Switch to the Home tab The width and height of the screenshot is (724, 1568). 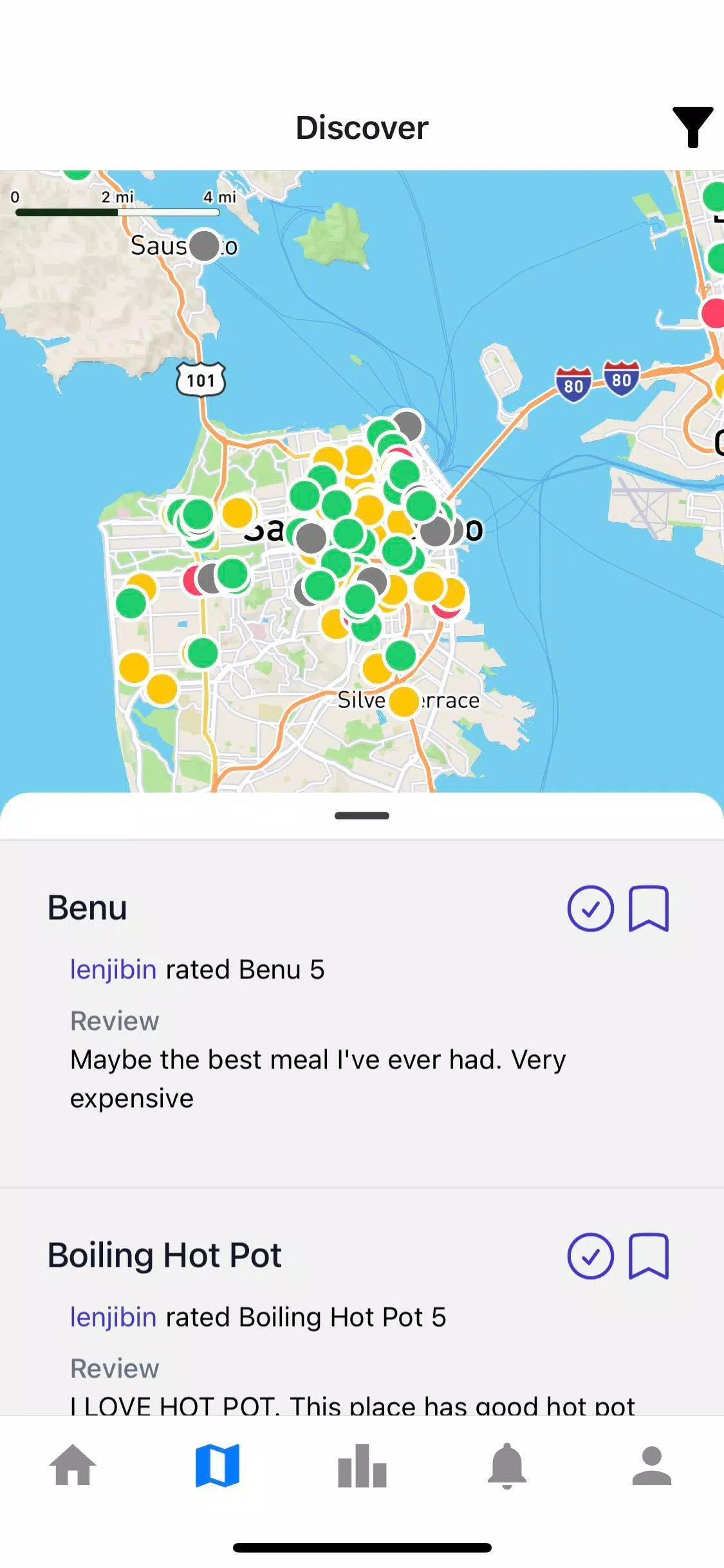tap(73, 1466)
